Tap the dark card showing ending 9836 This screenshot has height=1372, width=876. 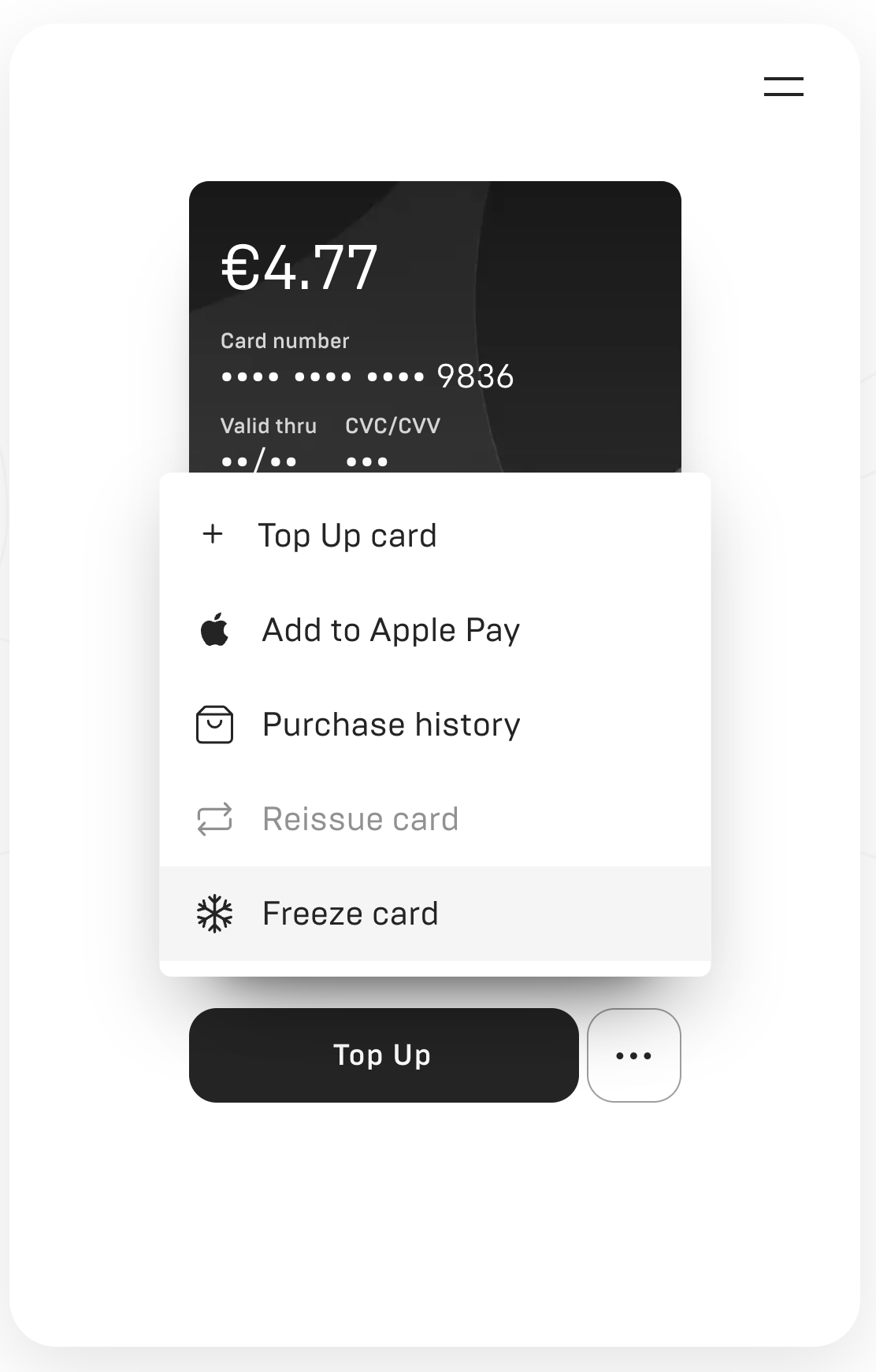tap(435, 315)
